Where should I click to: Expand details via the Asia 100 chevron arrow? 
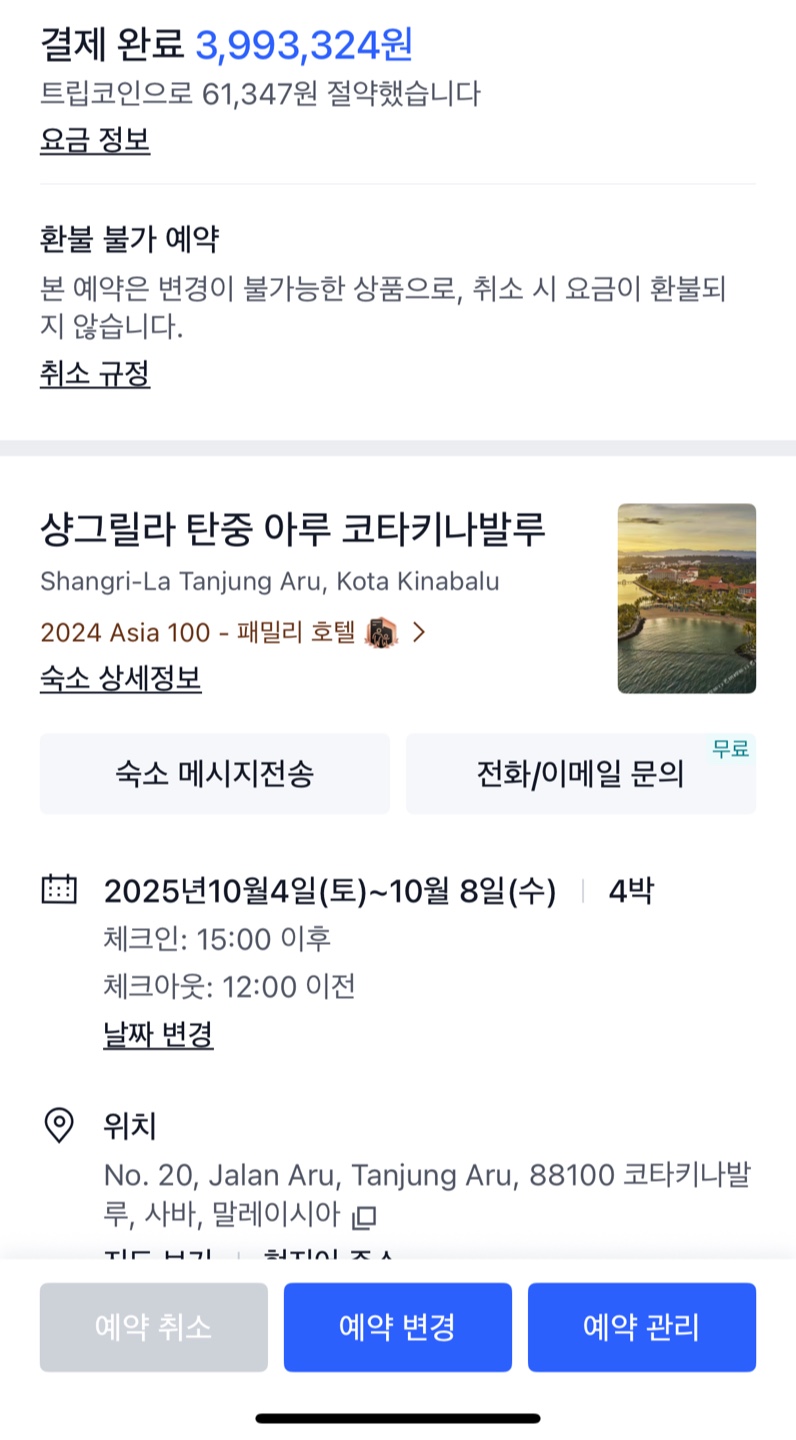pos(418,633)
